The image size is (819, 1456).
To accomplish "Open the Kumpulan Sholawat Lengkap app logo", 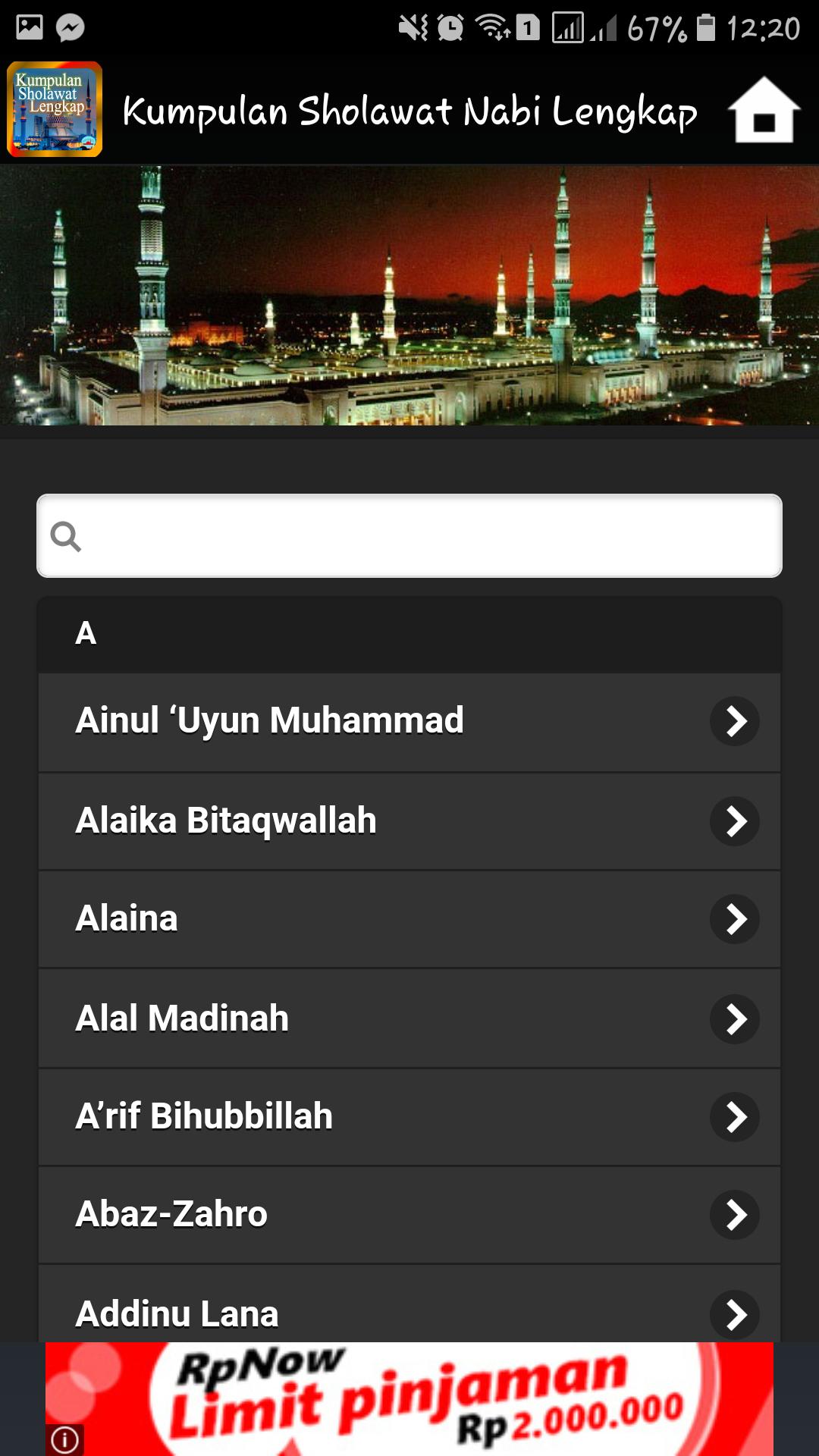I will pyautogui.click(x=53, y=110).
